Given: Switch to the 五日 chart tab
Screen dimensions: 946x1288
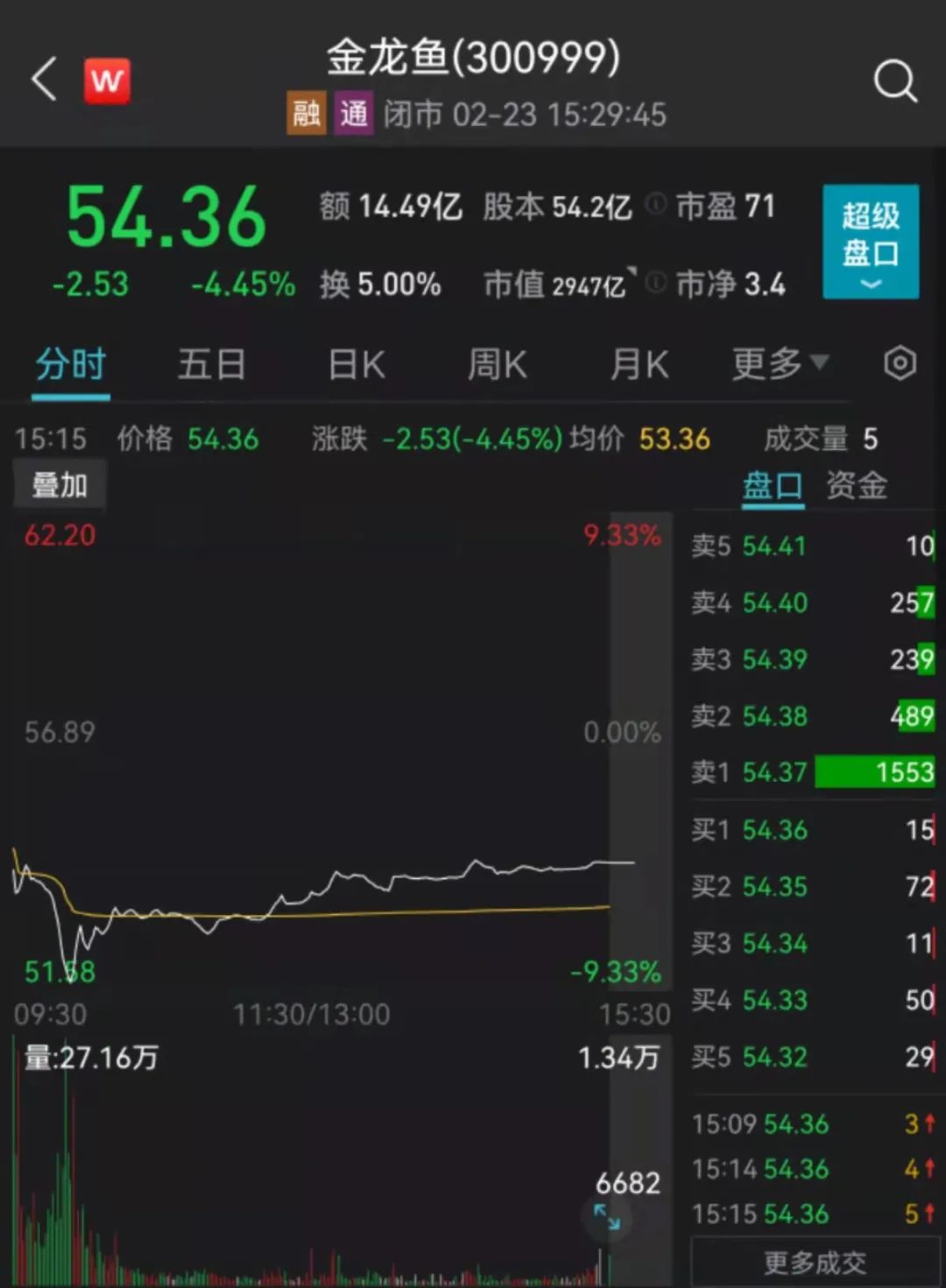Looking at the screenshot, I should point(211,364).
